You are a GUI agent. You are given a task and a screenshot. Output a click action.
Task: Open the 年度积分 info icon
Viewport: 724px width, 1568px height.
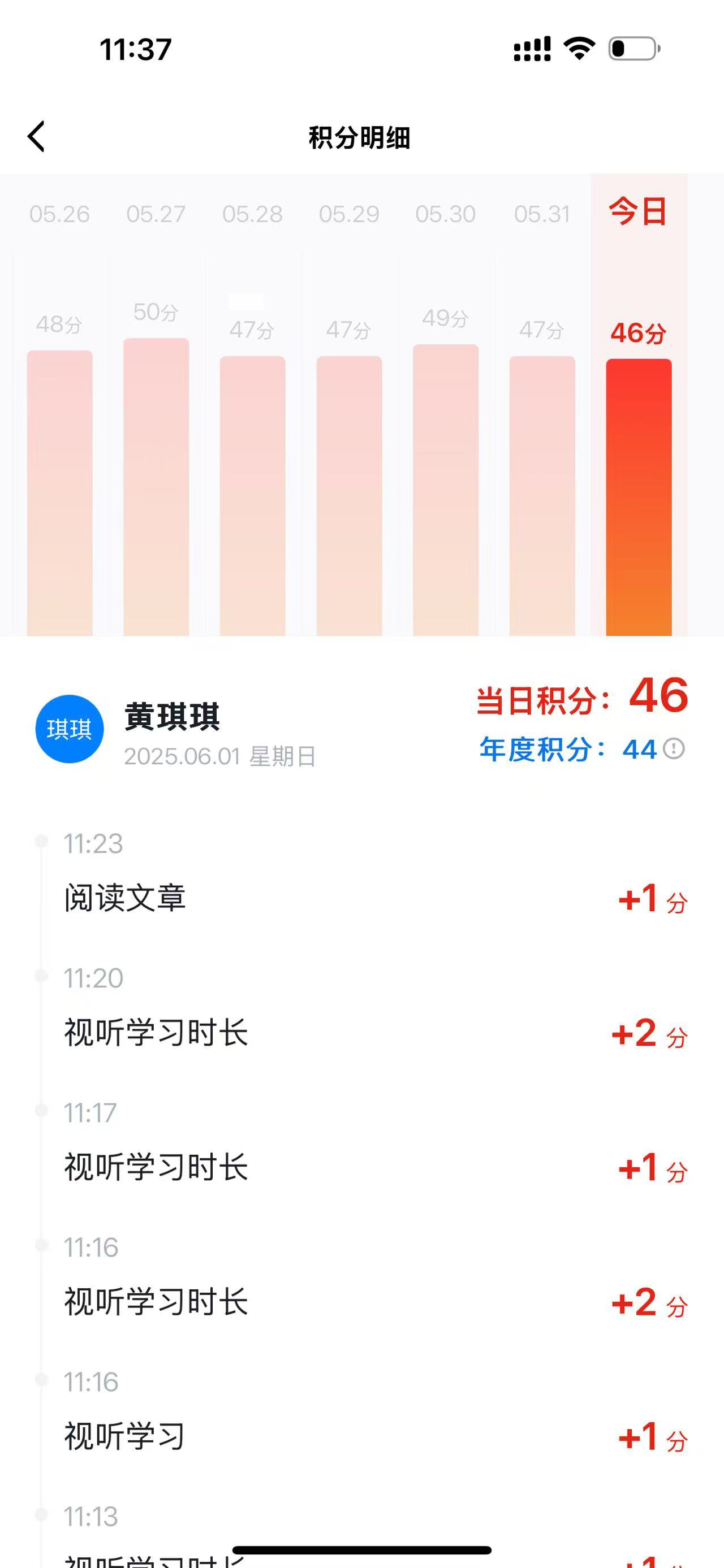click(x=674, y=749)
